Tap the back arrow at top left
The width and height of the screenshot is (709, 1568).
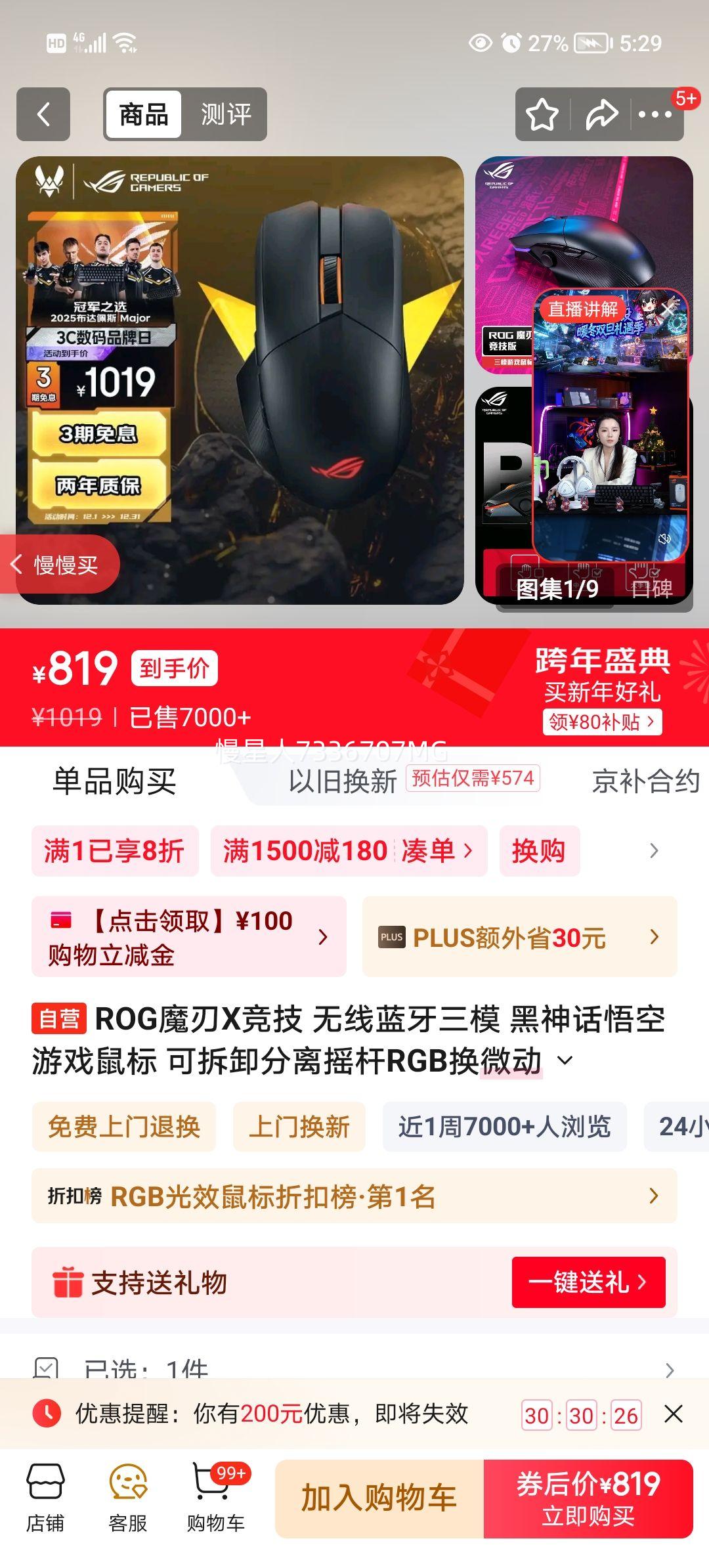pyautogui.click(x=43, y=114)
